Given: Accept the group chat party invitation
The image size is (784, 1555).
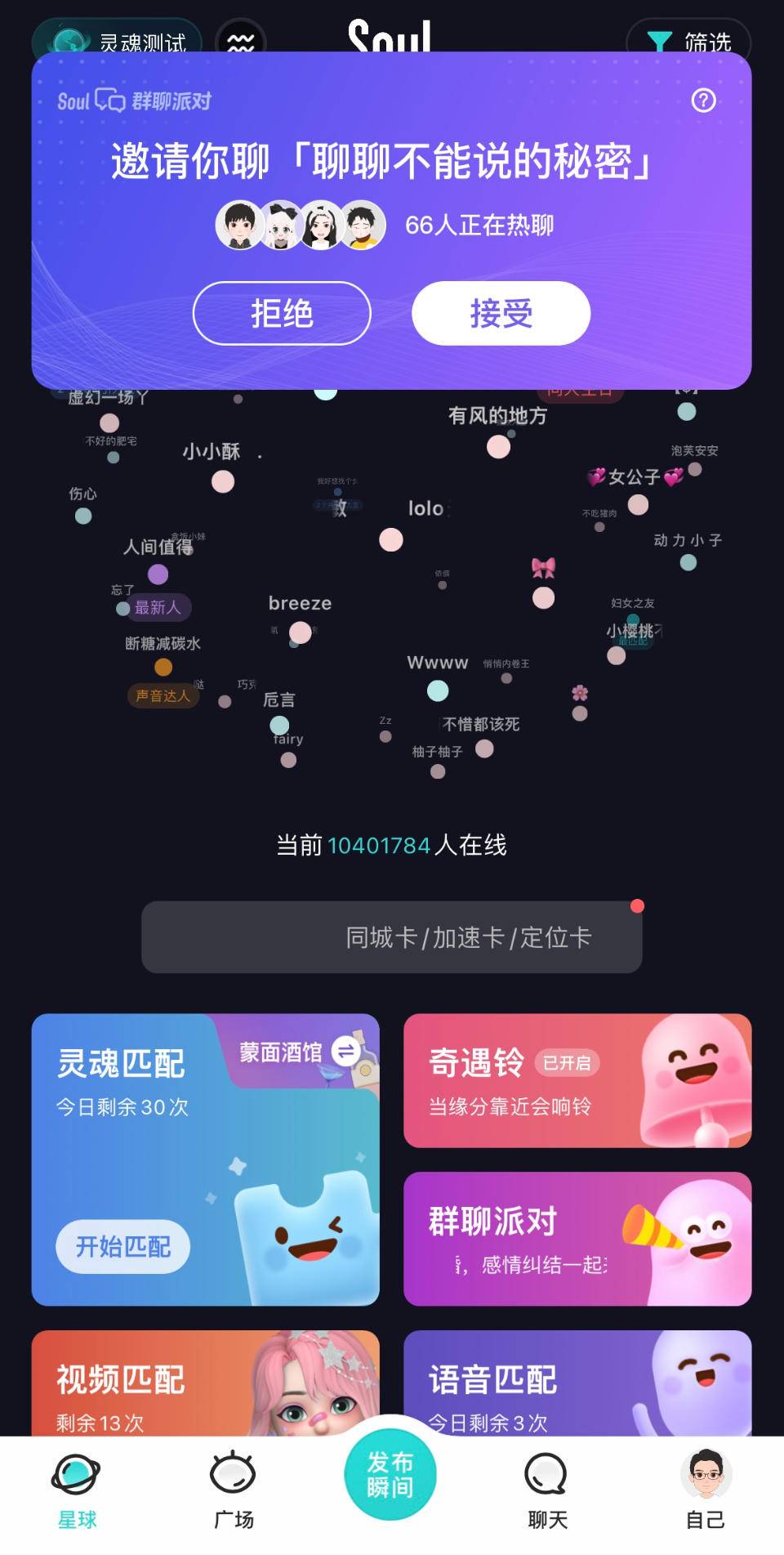Looking at the screenshot, I should pos(501,314).
